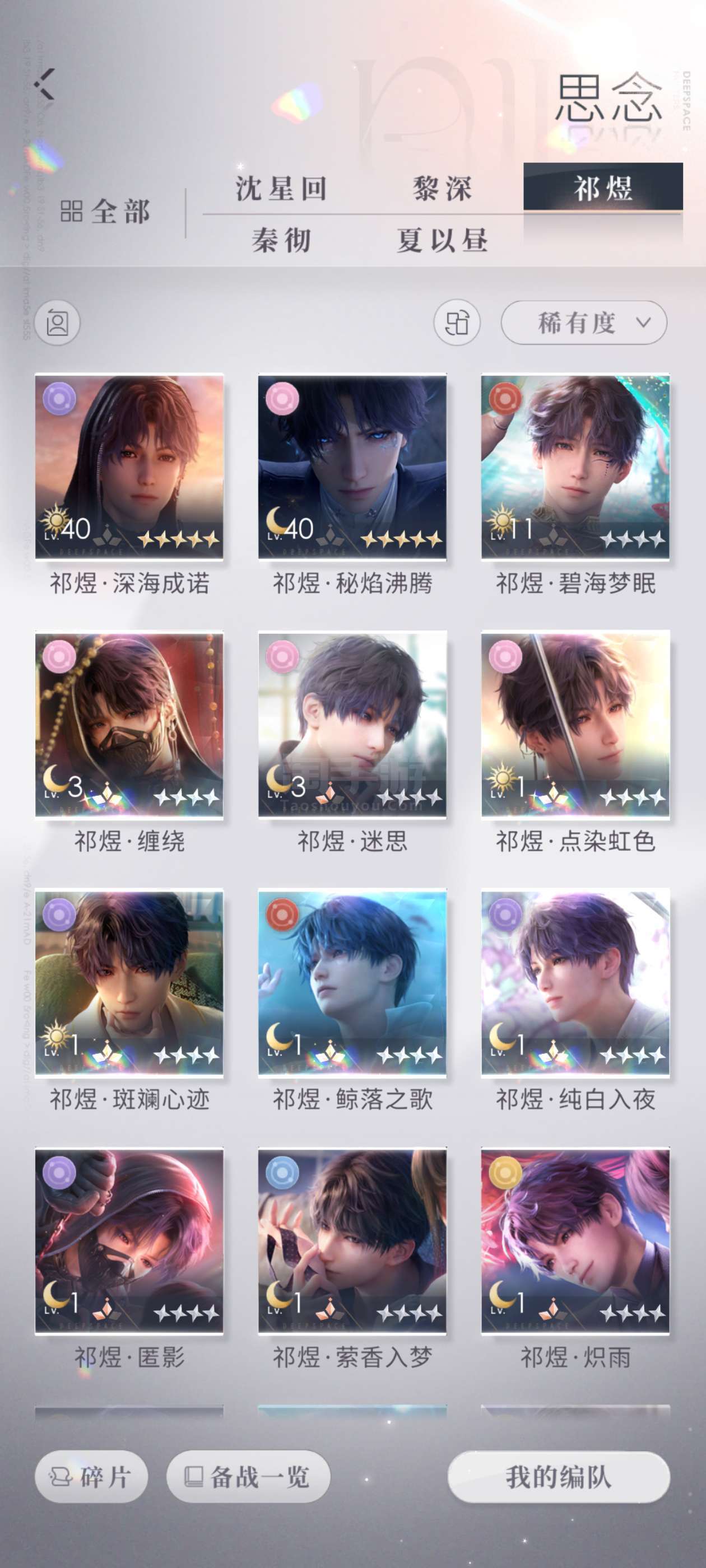Switch to the 秦彻 tab
This screenshot has height=1568, width=706.
coord(281,240)
